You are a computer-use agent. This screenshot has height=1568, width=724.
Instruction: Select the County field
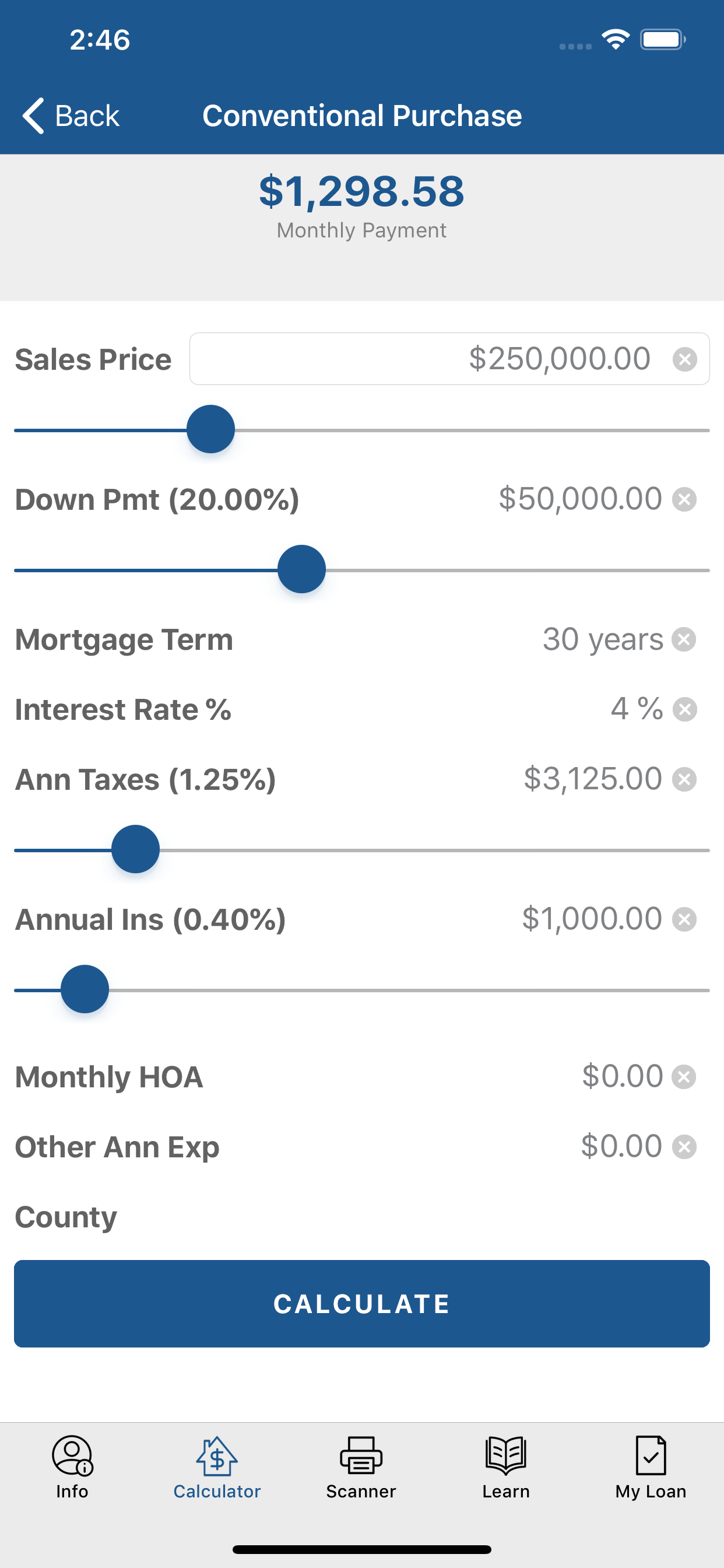pos(362,1217)
